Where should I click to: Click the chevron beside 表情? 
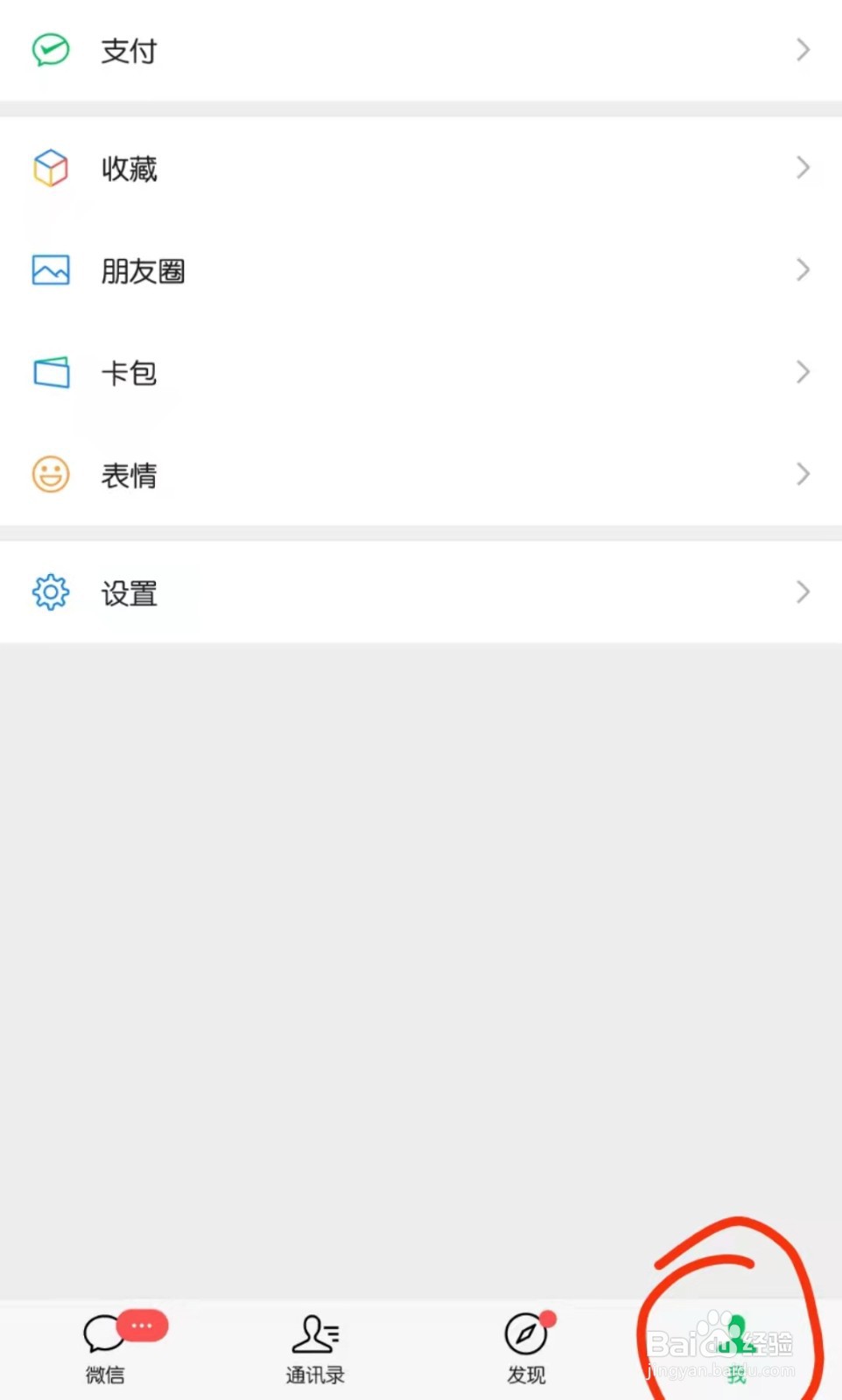(x=803, y=474)
